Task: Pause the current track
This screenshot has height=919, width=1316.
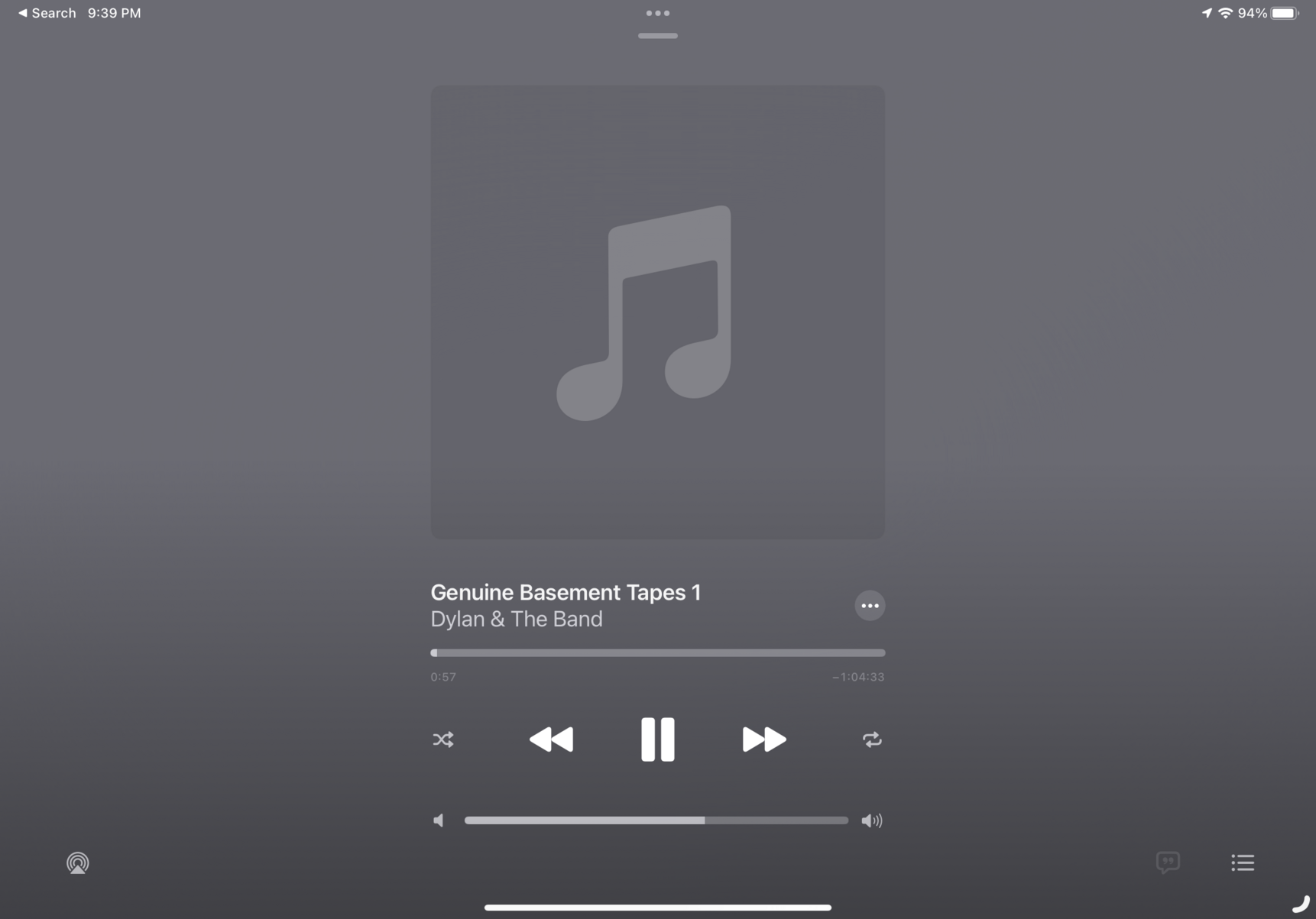Action: tap(657, 739)
